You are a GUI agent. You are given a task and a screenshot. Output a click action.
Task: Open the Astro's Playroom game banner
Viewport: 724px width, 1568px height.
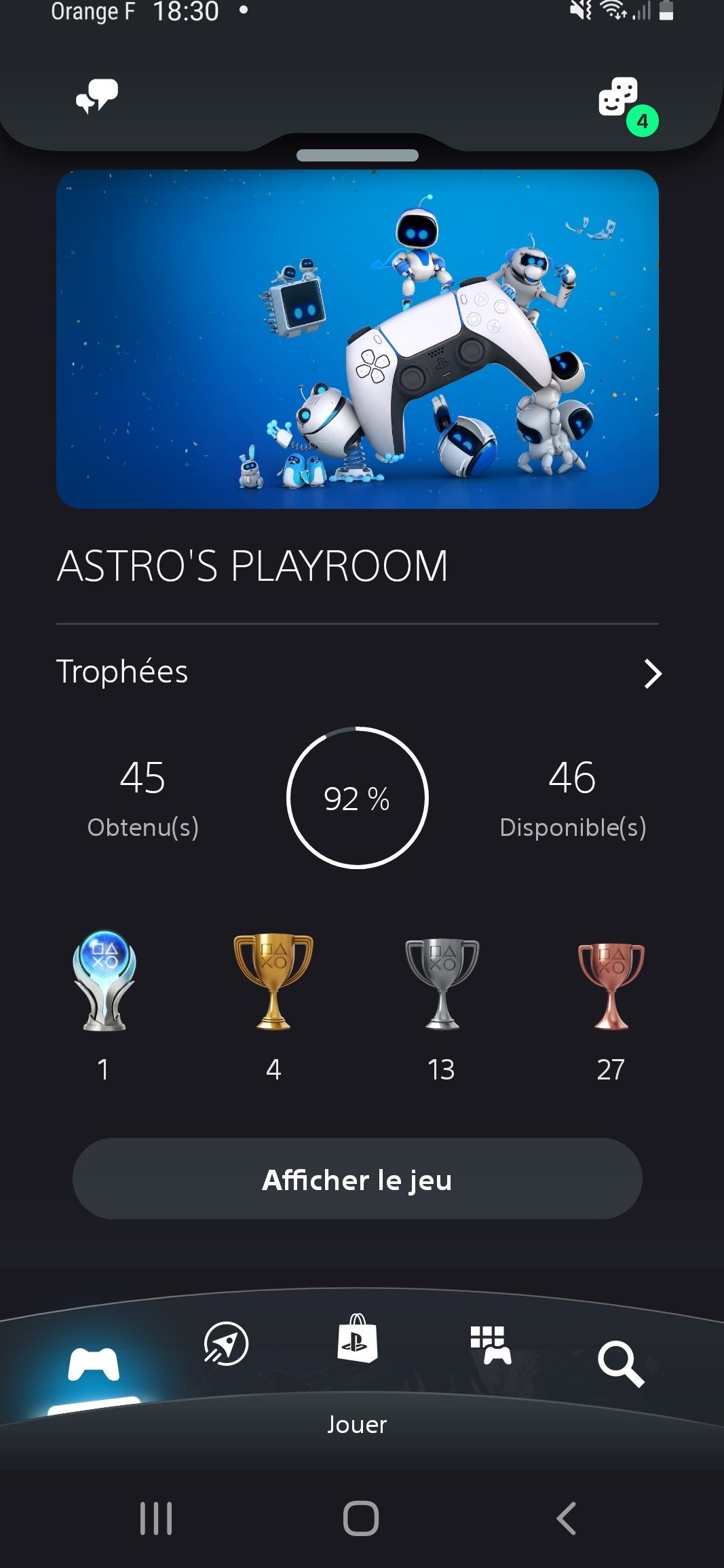358,339
